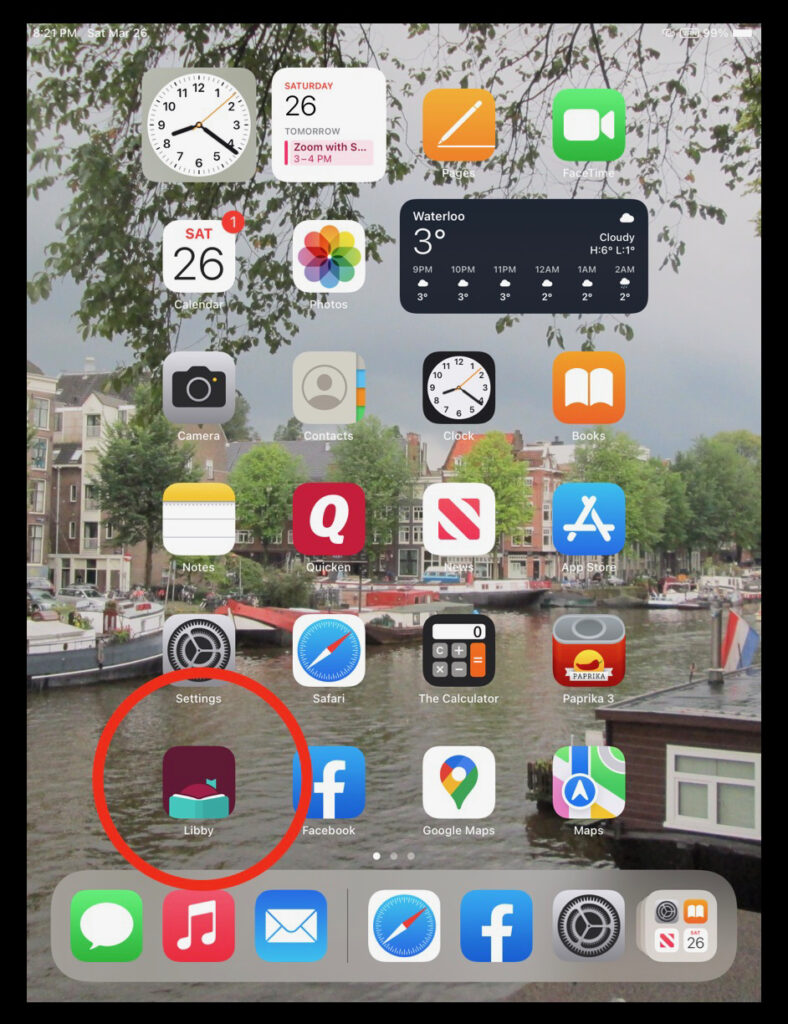Open Paprika 3

pyautogui.click(x=588, y=650)
